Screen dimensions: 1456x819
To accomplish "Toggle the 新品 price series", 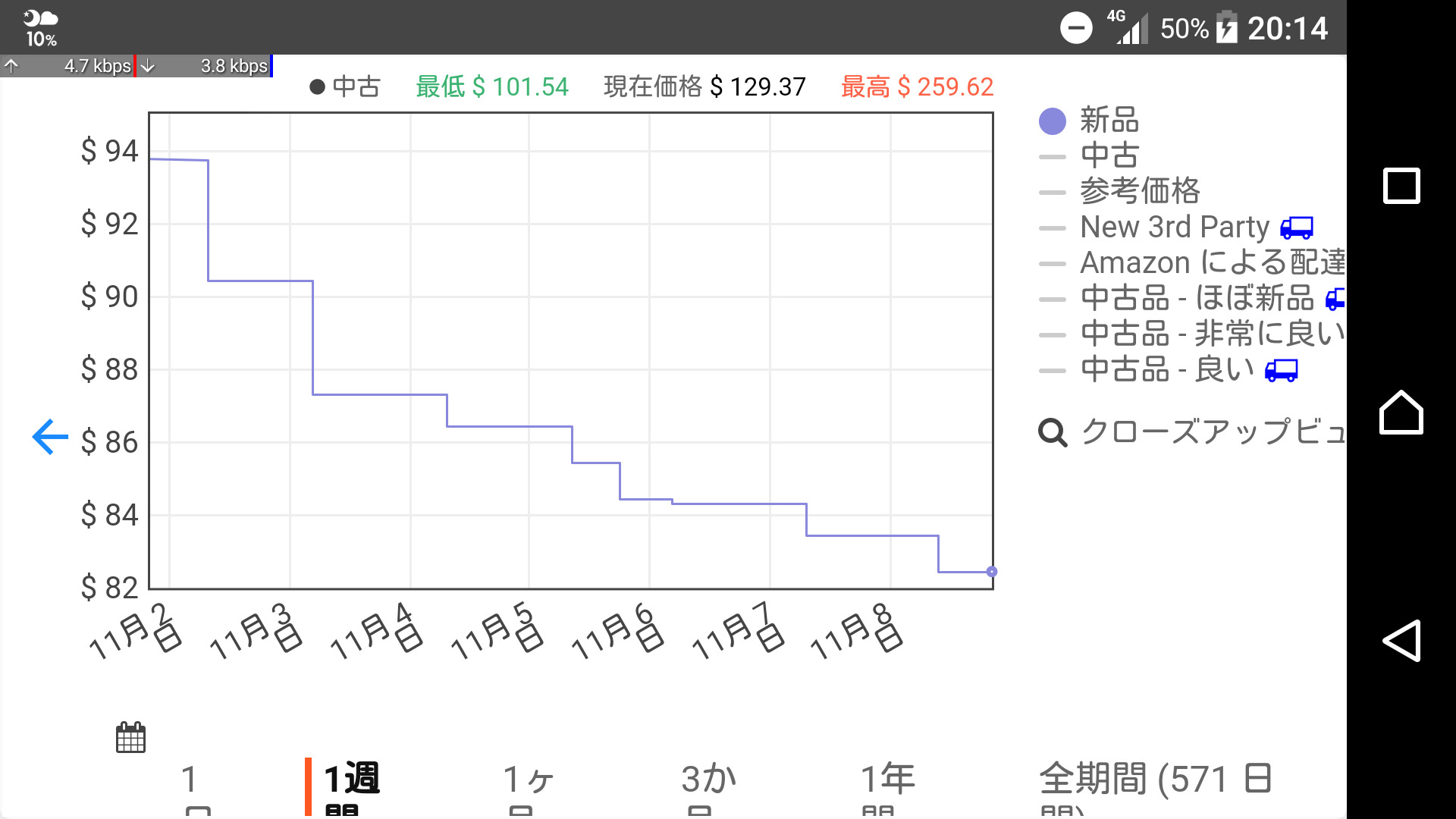I will pos(1108,121).
